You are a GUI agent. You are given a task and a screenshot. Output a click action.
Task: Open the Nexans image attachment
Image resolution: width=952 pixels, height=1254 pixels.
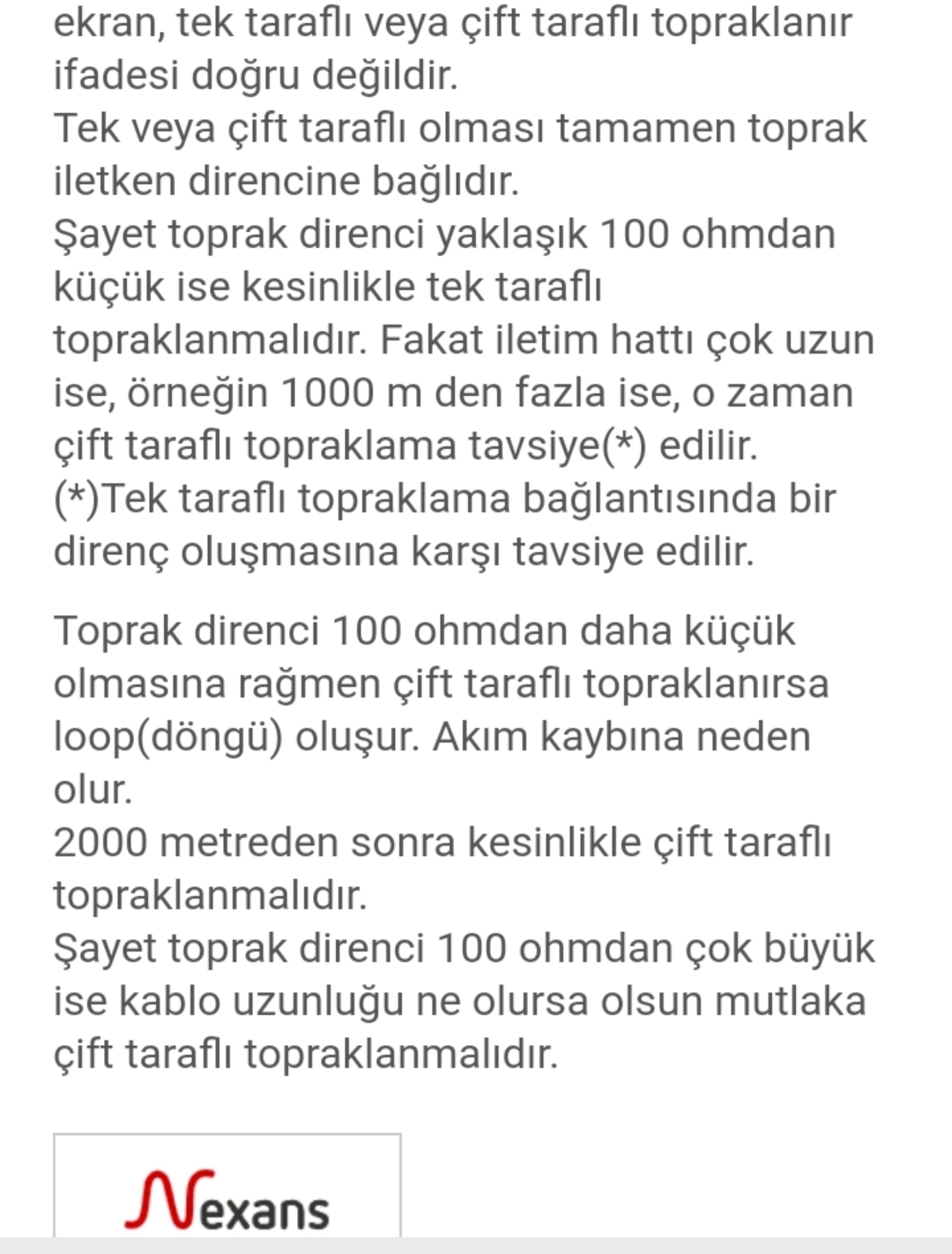click(227, 1186)
